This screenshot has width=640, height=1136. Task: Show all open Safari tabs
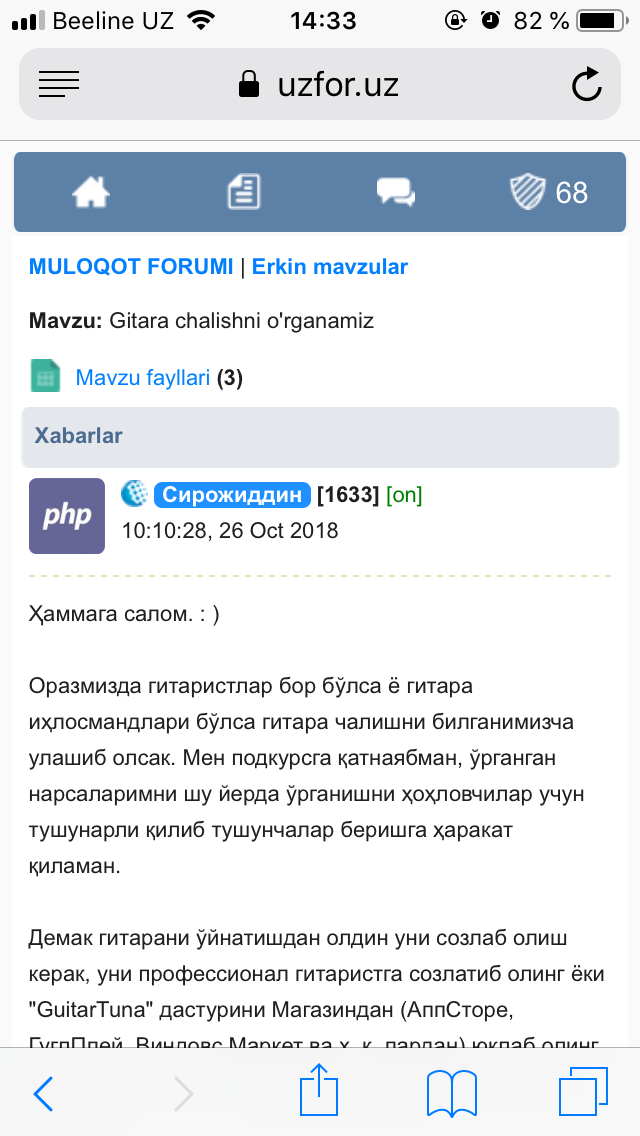(x=583, y=1092)
